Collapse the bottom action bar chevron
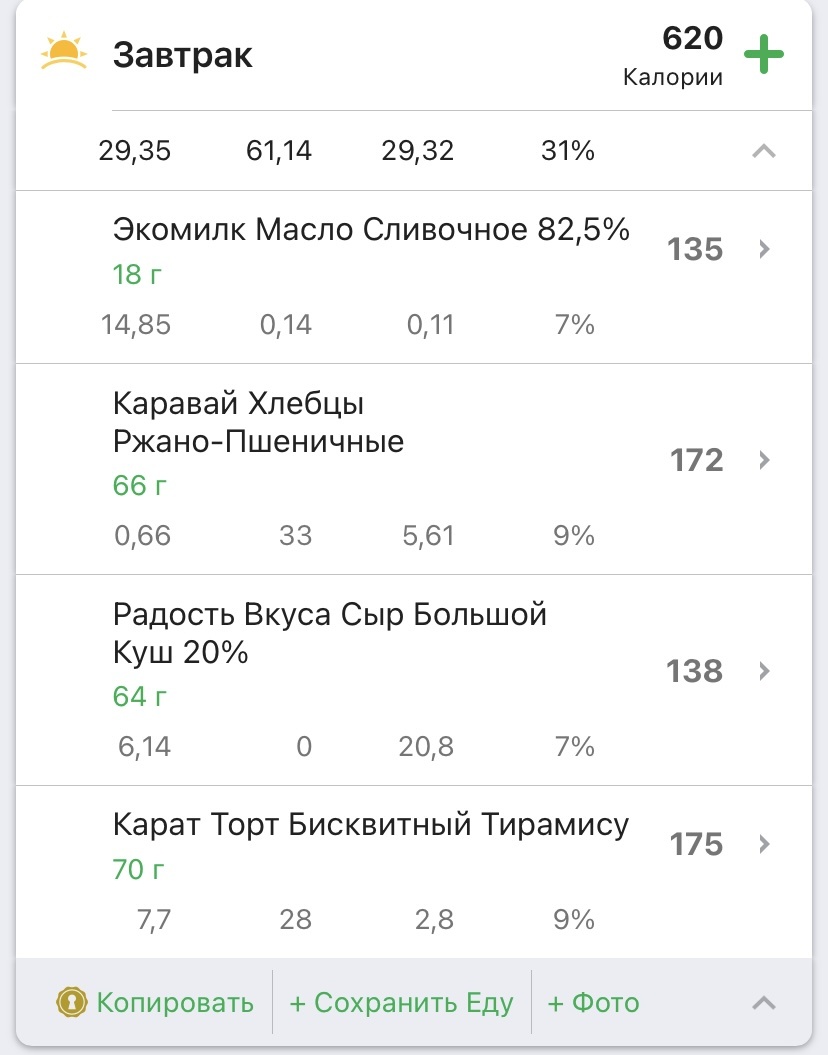Viewport: 828px width, 1055px height. point(765,1002)
